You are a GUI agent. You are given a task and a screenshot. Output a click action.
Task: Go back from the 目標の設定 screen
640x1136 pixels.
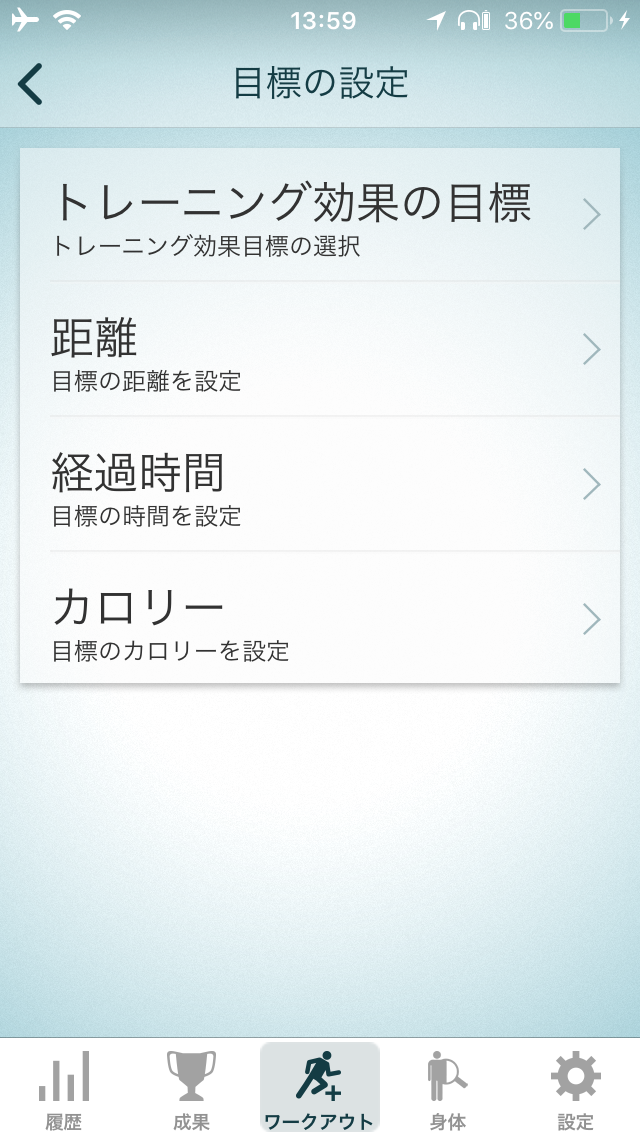coord(32,84)
